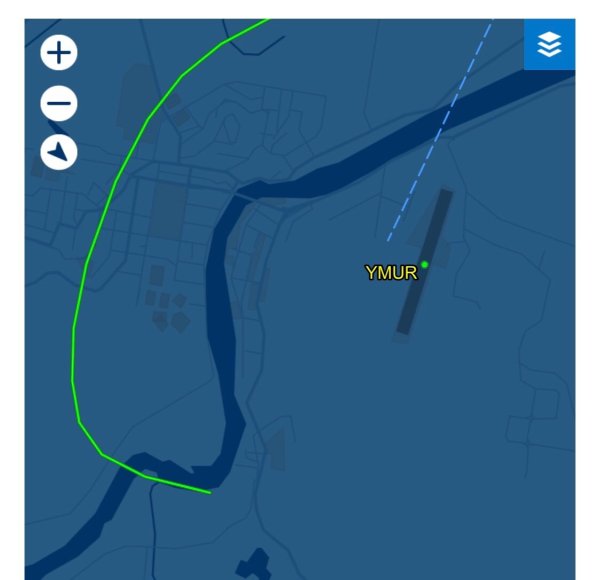
Task: Zoom in on the map
Action: click(59, 51)
